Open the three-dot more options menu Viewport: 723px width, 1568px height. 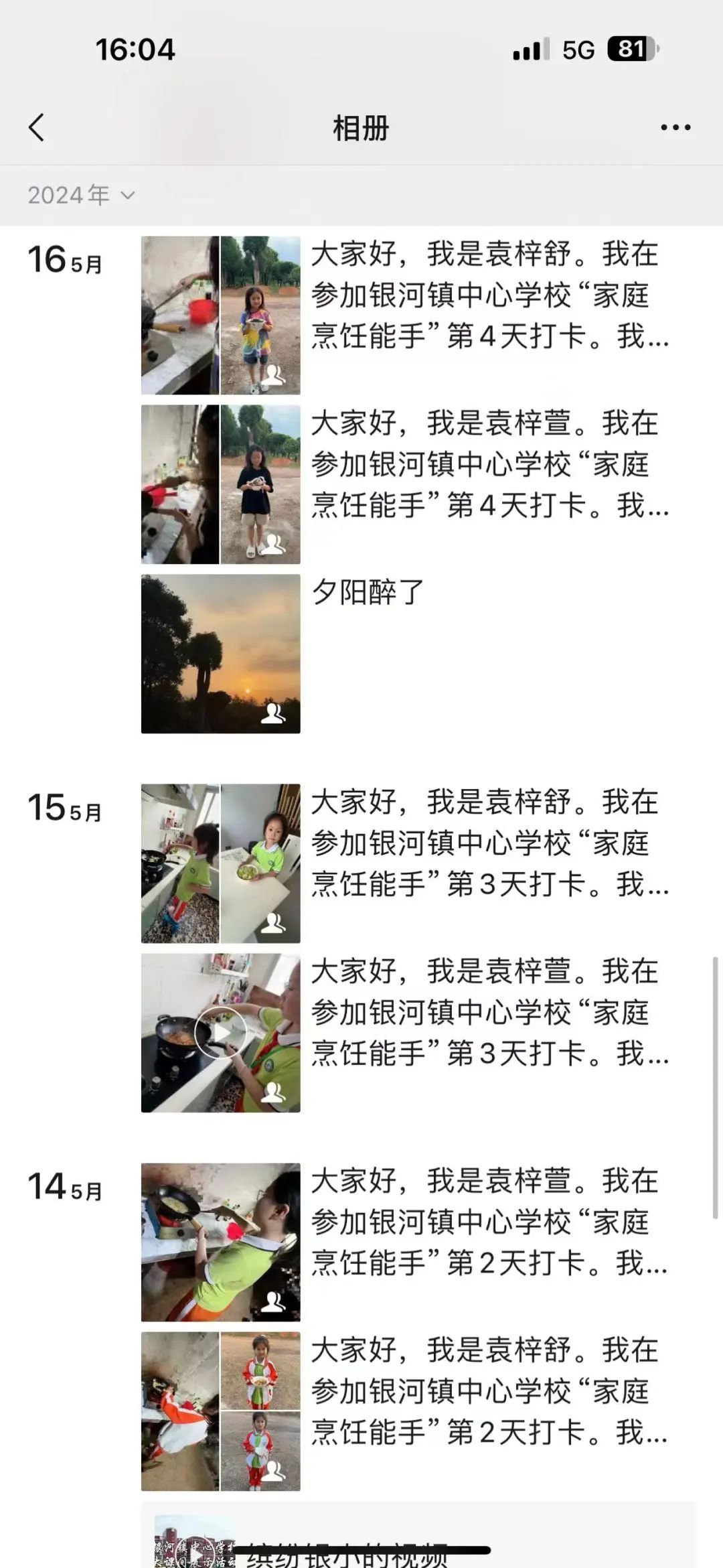coord(675,127)
